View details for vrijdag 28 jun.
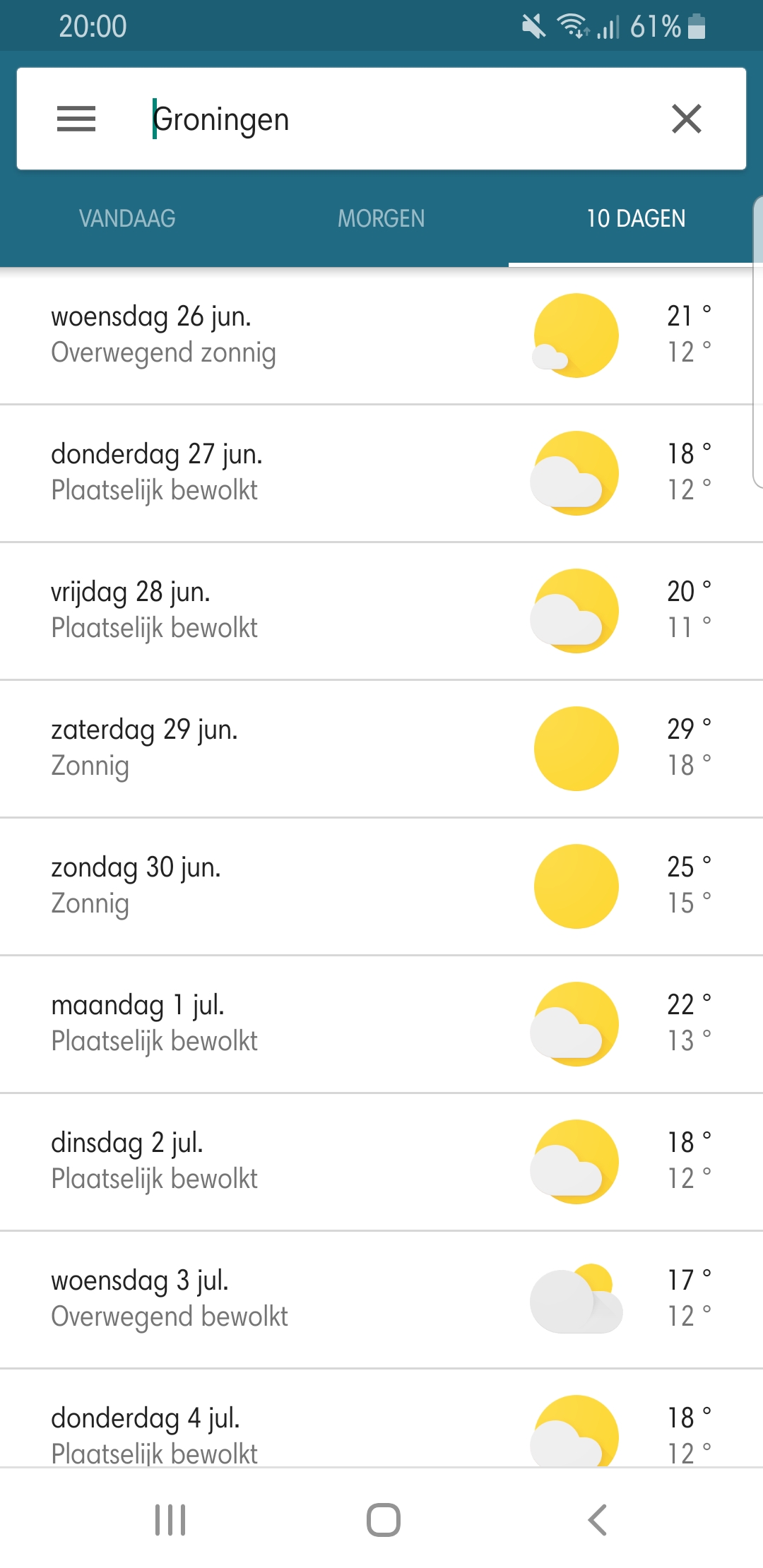The height and width of the screenshot is (1568, 763). tap(381, 611)
